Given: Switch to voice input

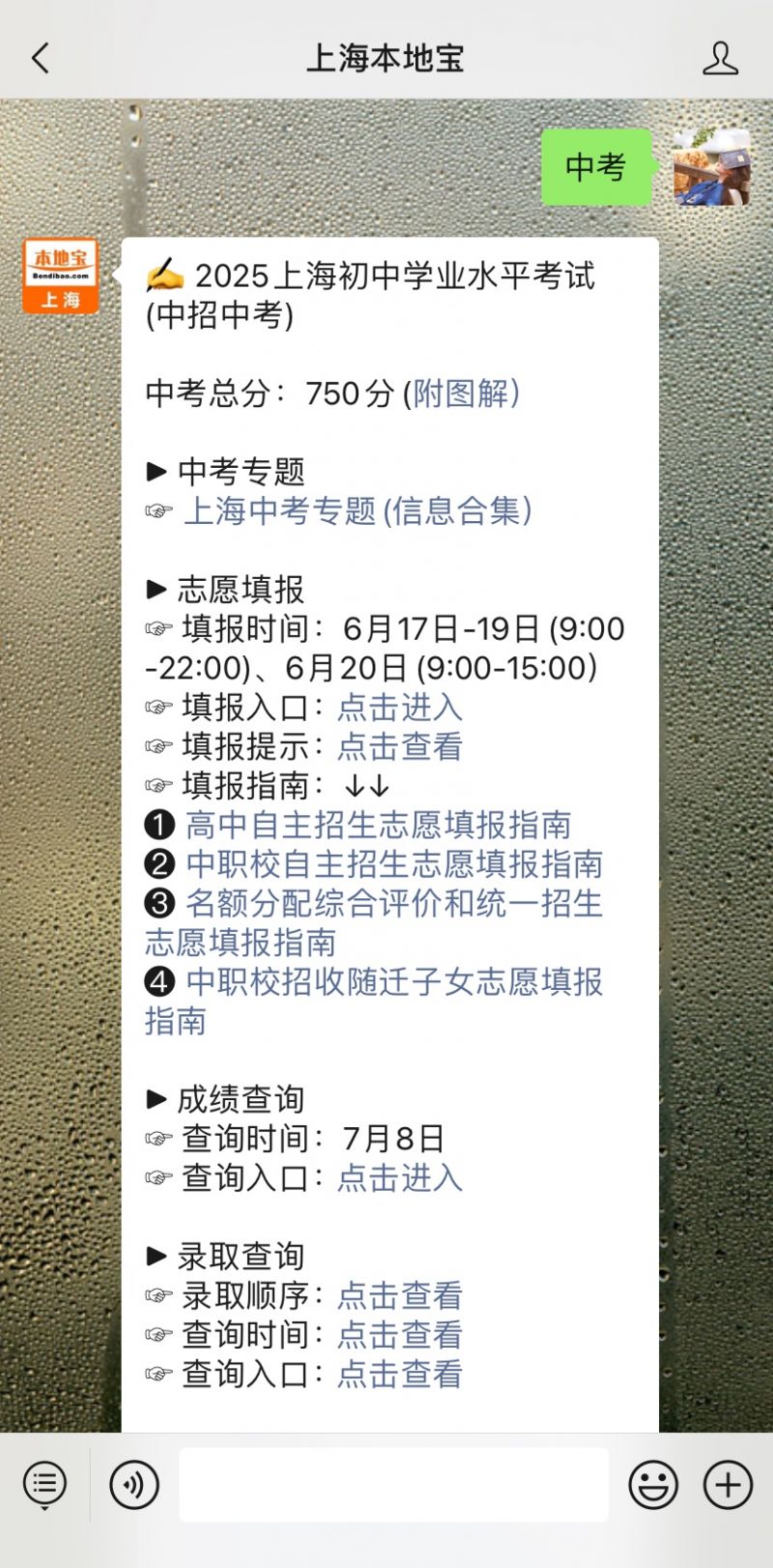Looking at the screenshot, I should (x=134, y=1484).
